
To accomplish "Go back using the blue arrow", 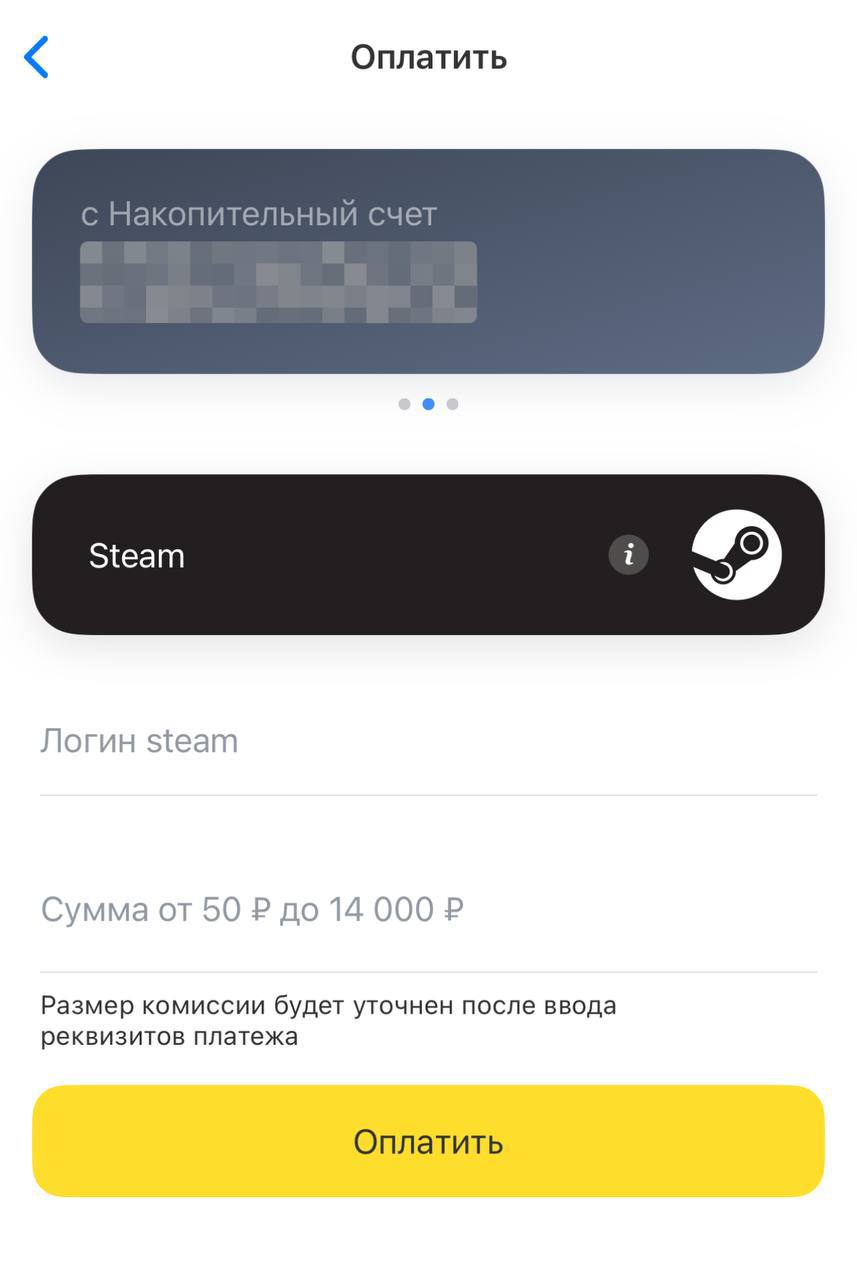I will 37,57.
